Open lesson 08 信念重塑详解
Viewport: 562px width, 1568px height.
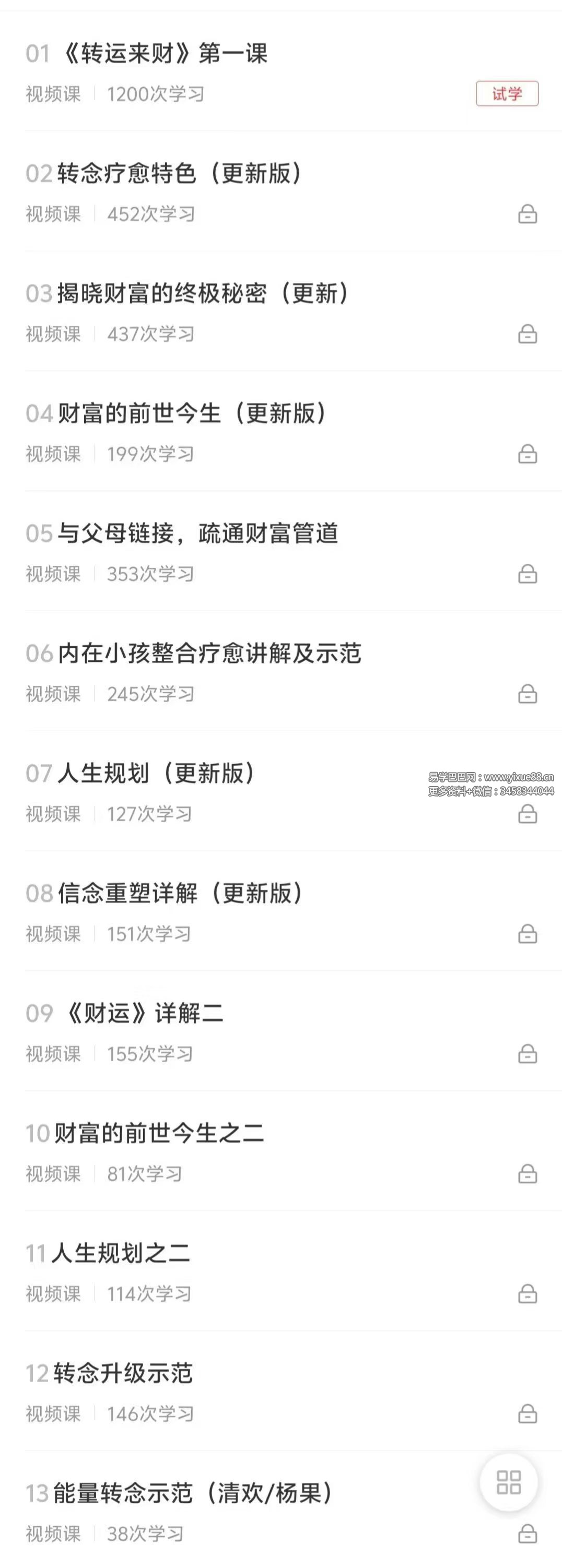pos(280,911)
